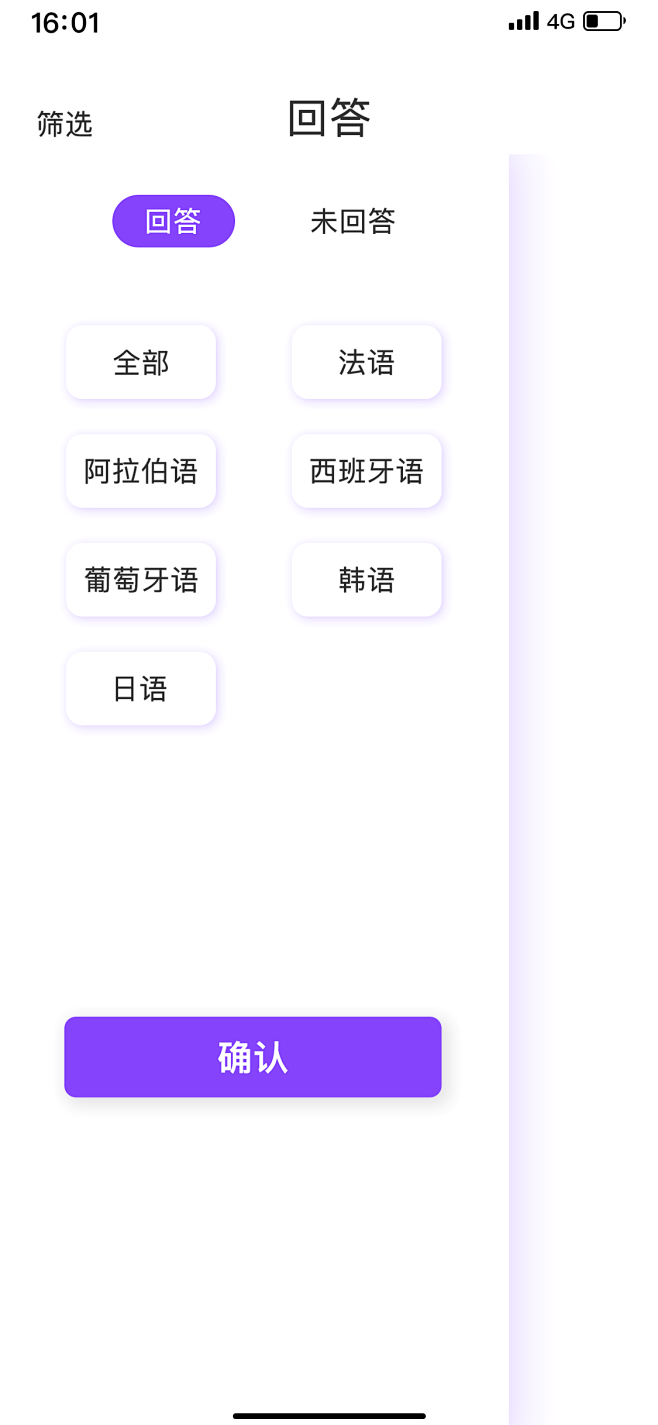Select the 法语 language chip

[x=366, y=362]
